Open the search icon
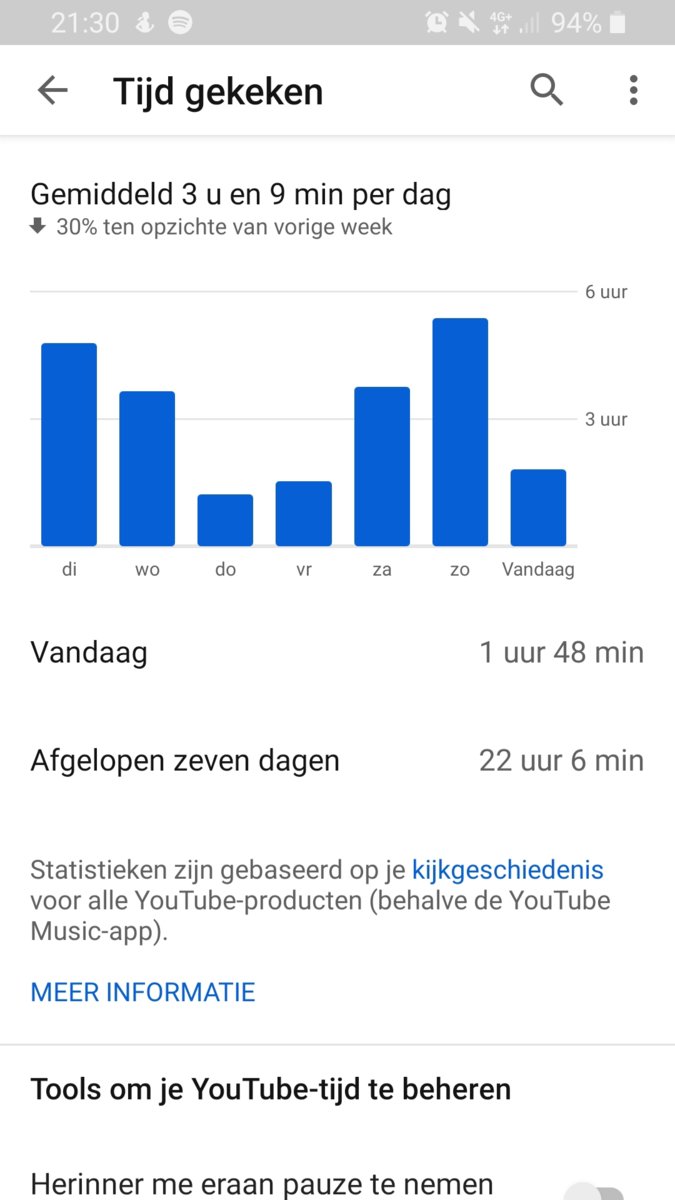Viewport: 675px width, 1200px height. click(x=546, y=91)
